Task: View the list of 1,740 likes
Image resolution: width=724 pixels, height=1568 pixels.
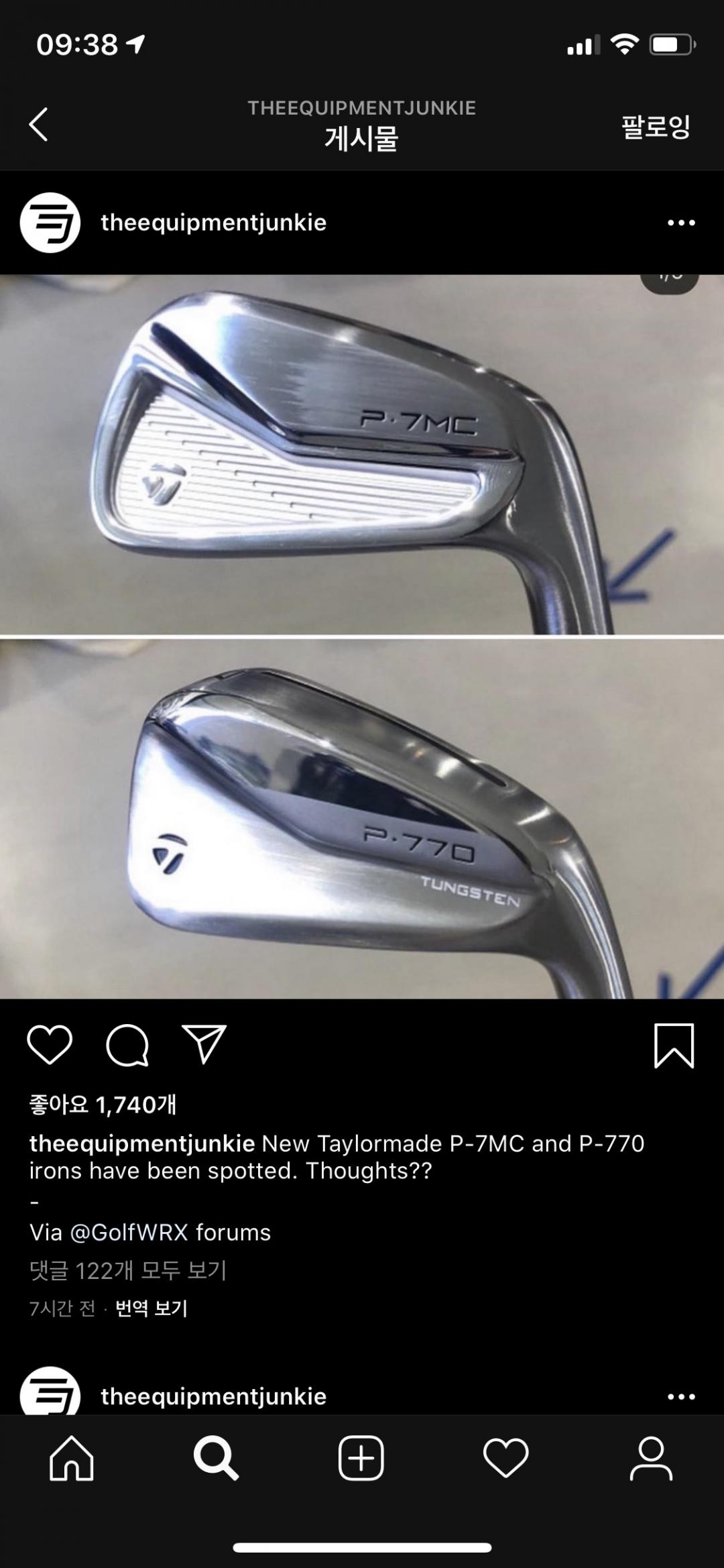Action: 103,1105
